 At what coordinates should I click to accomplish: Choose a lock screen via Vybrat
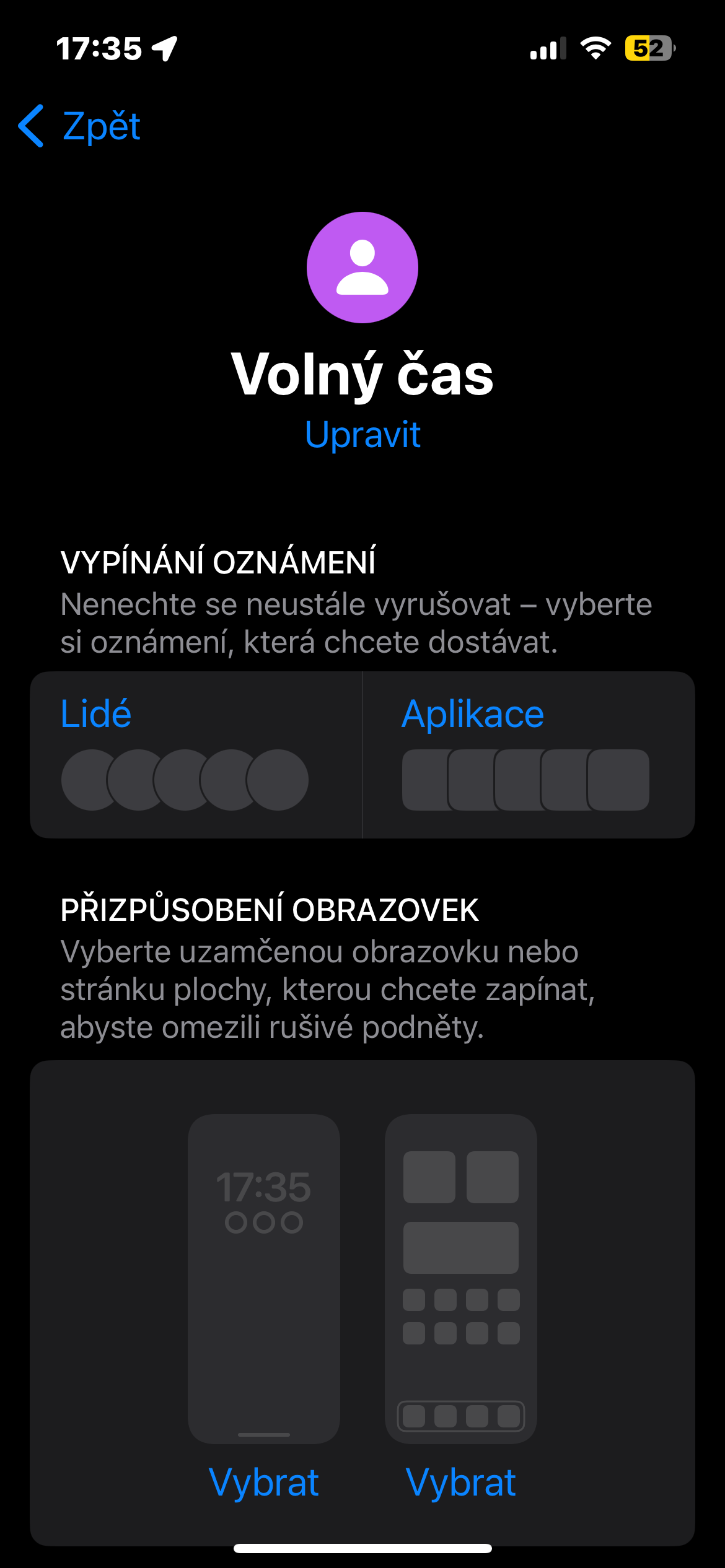coord(264,1483)
